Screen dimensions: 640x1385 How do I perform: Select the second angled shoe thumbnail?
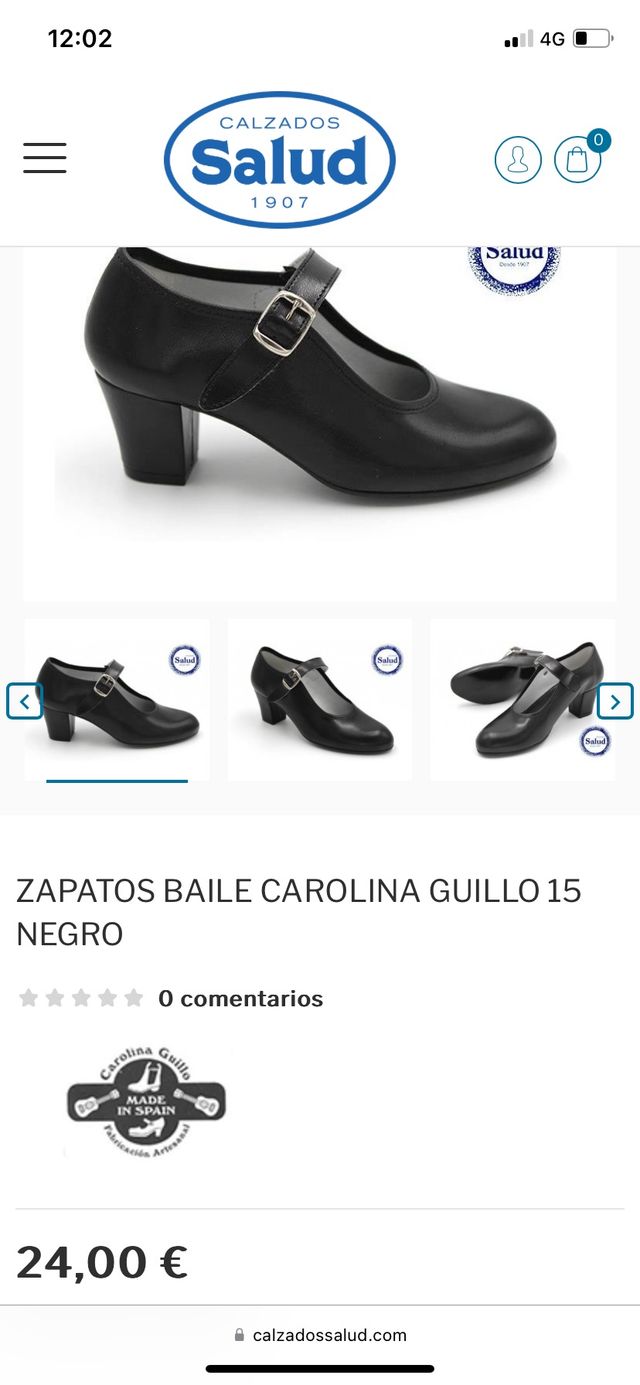tap(320, 700)
